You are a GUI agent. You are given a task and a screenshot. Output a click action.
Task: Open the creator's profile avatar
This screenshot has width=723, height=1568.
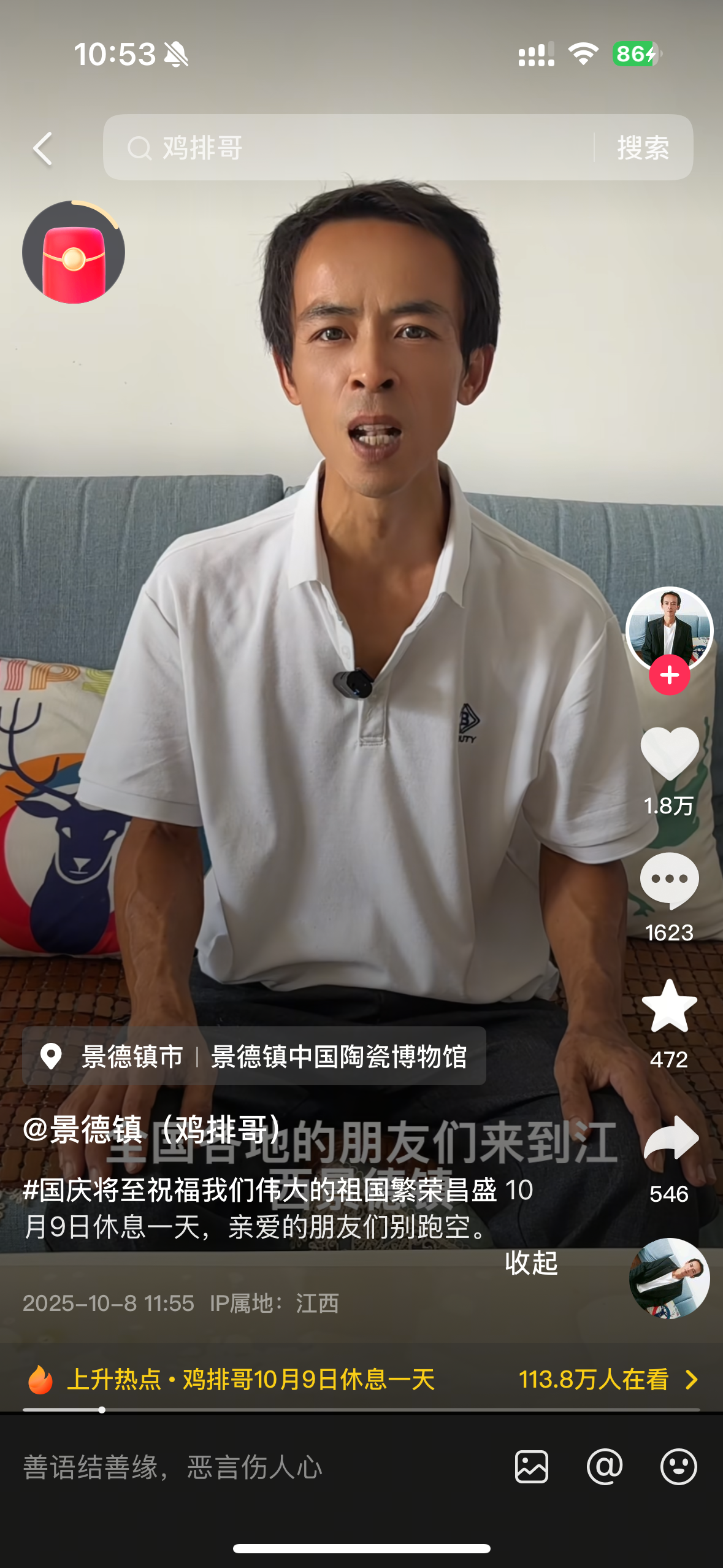pyautogui.click(x=669, y=628)
